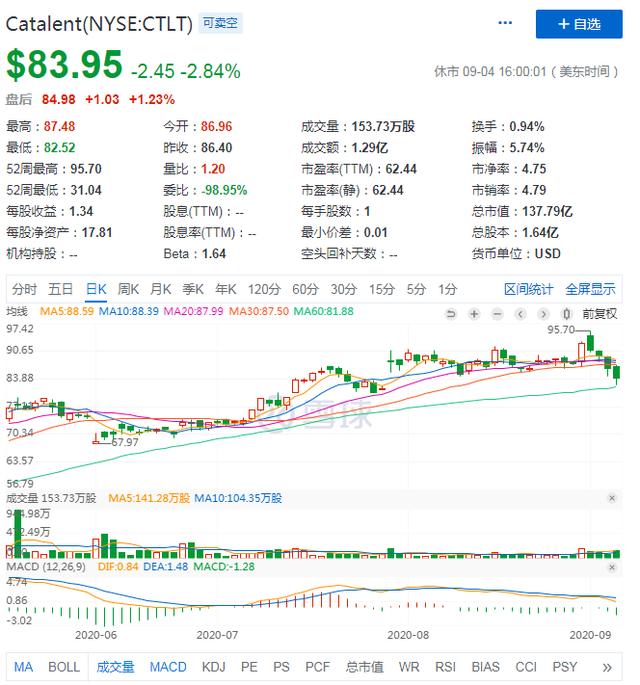Screen dimensions: 640x685
Task: Add stock with the 自选 button
Action: coord(579,23)
